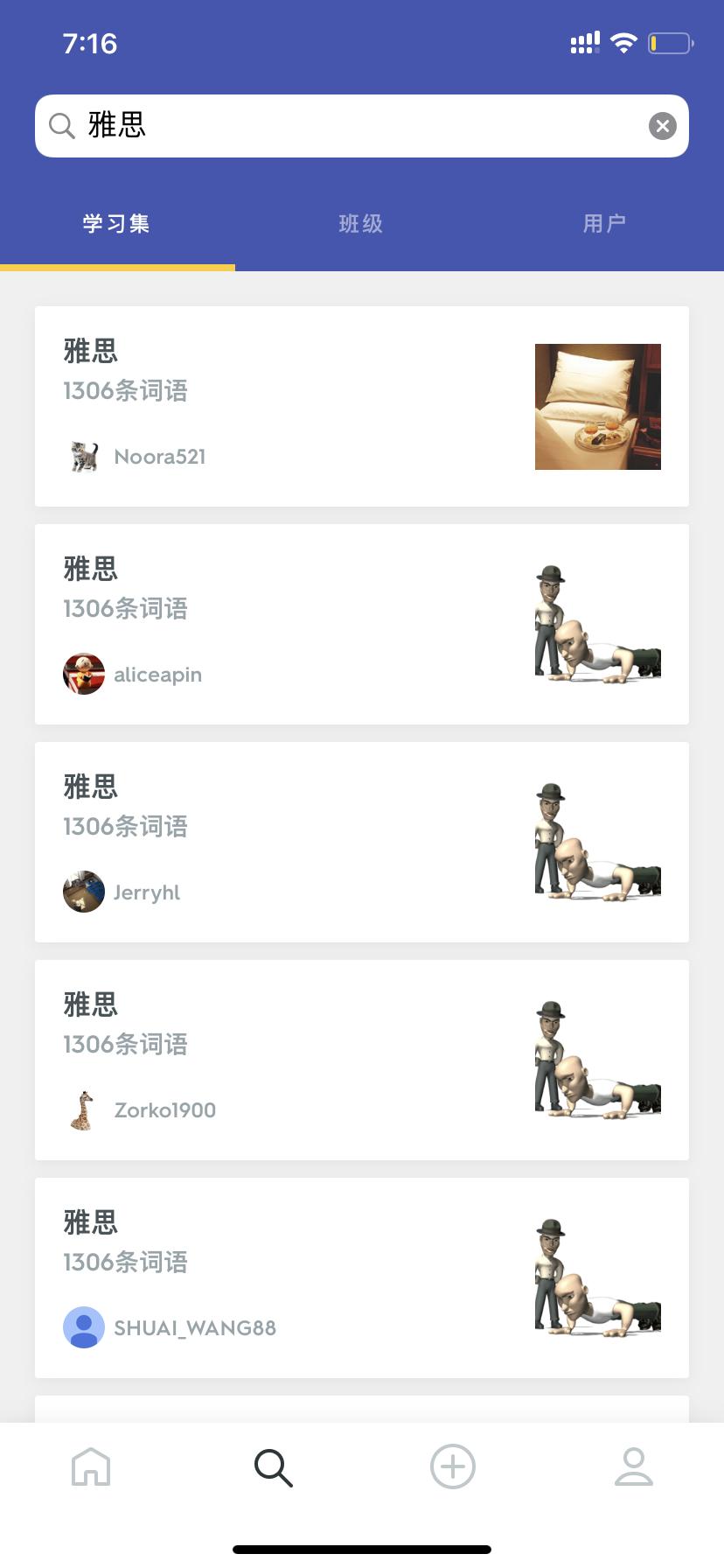
Task: Tap Zorko1900's giraffe avatar
Action: pyautogui.click(x=83, y=1109)
